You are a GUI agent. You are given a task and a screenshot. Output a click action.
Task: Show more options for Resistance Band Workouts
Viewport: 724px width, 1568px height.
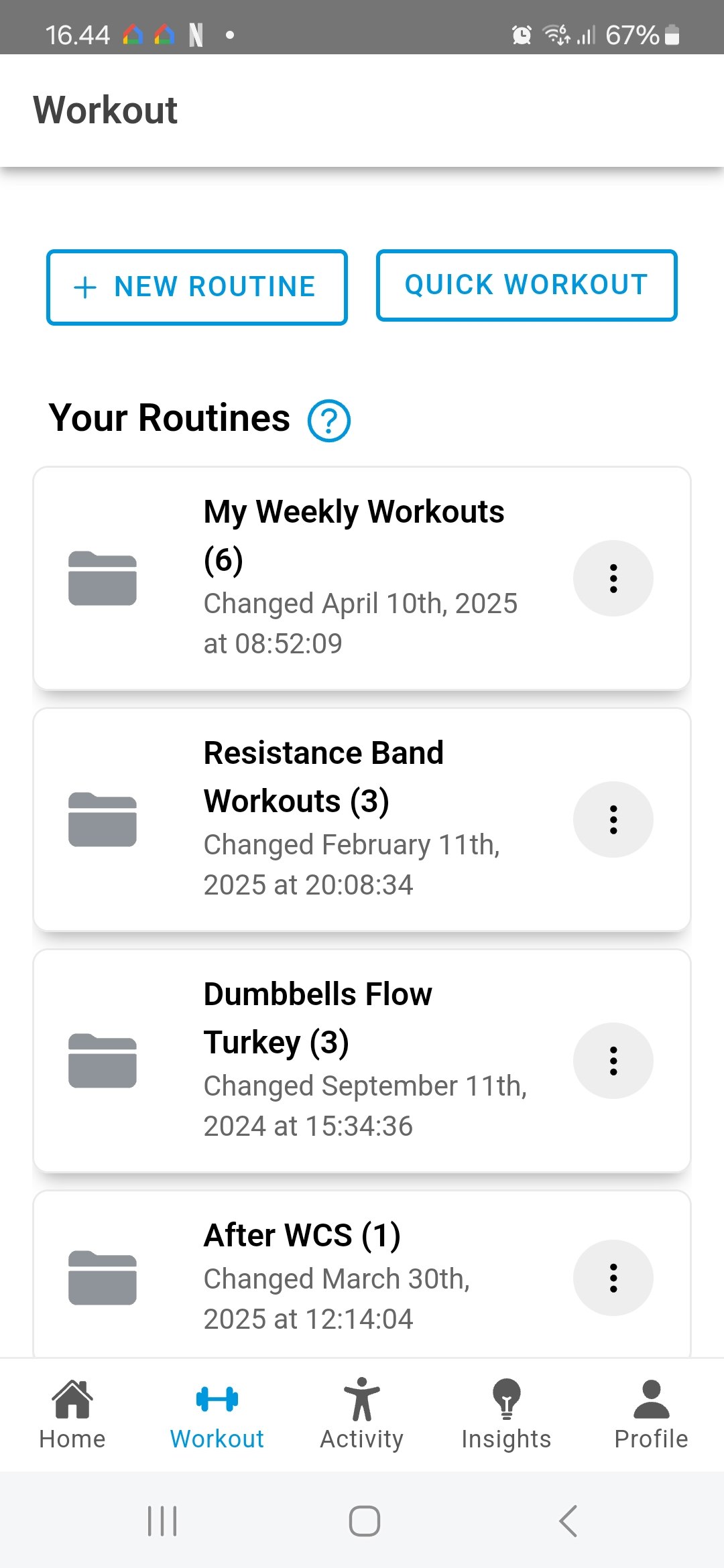(x=613, y=820)
